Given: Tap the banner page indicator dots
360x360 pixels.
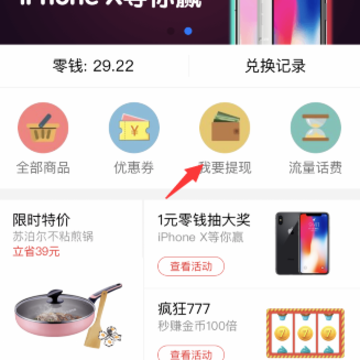Looking at the screenshot, I should pyautogui.click(x=180, y=31).
